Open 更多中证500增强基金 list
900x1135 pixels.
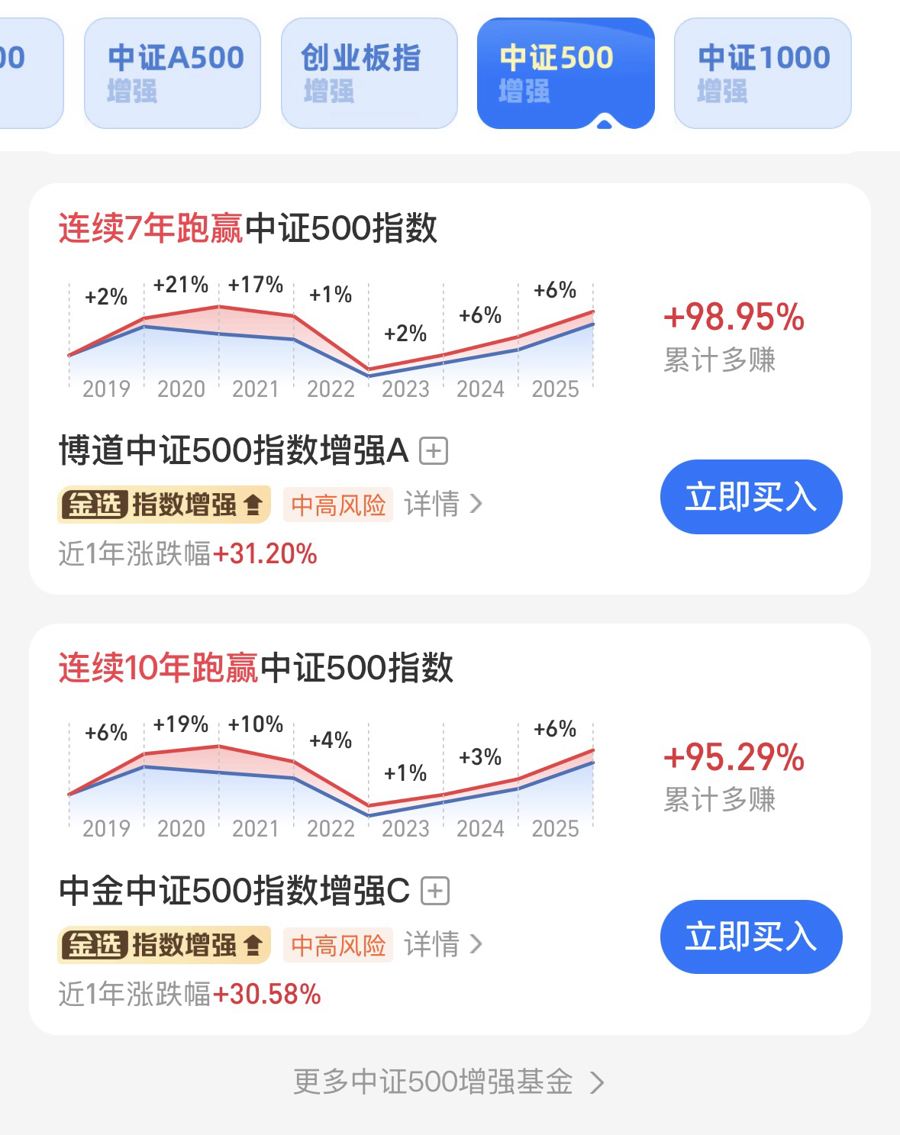tap(449, 1081)
